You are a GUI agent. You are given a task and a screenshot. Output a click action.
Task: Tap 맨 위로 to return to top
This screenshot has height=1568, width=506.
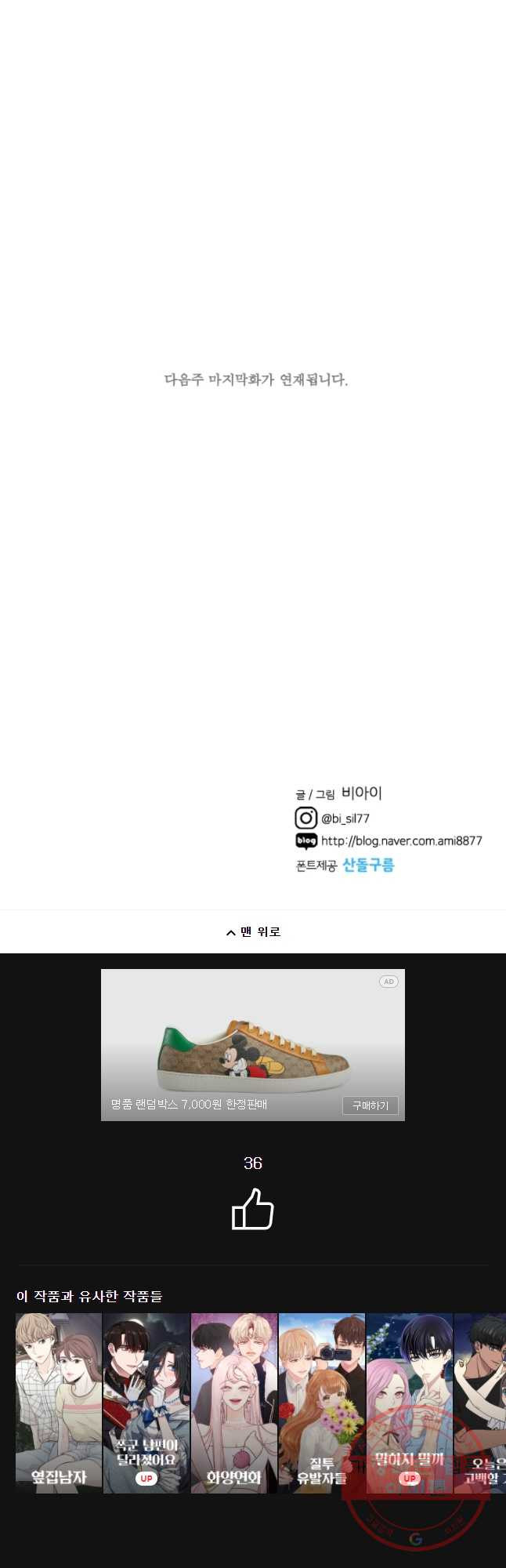pyautogui.click(x=253, y=931)
